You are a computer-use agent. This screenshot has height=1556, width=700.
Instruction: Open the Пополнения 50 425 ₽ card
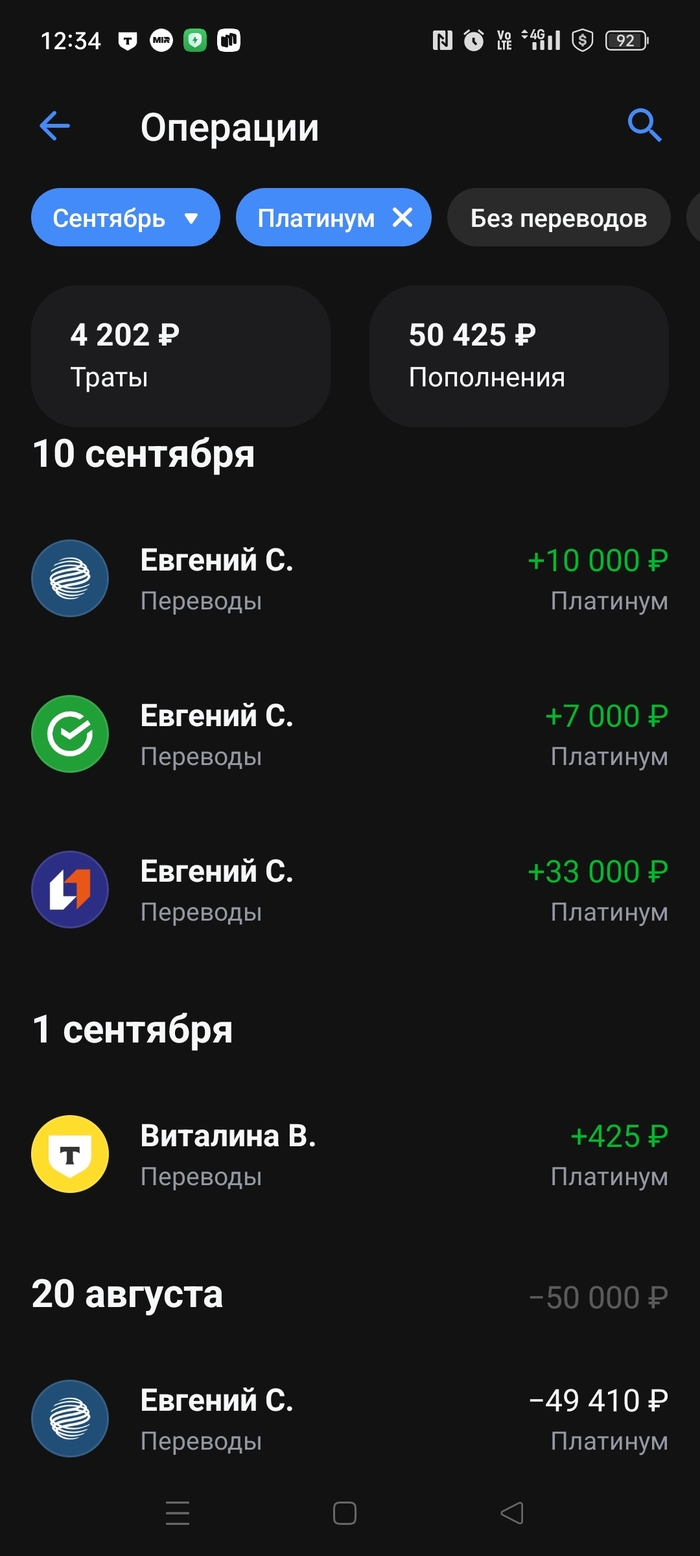point(518,356)
